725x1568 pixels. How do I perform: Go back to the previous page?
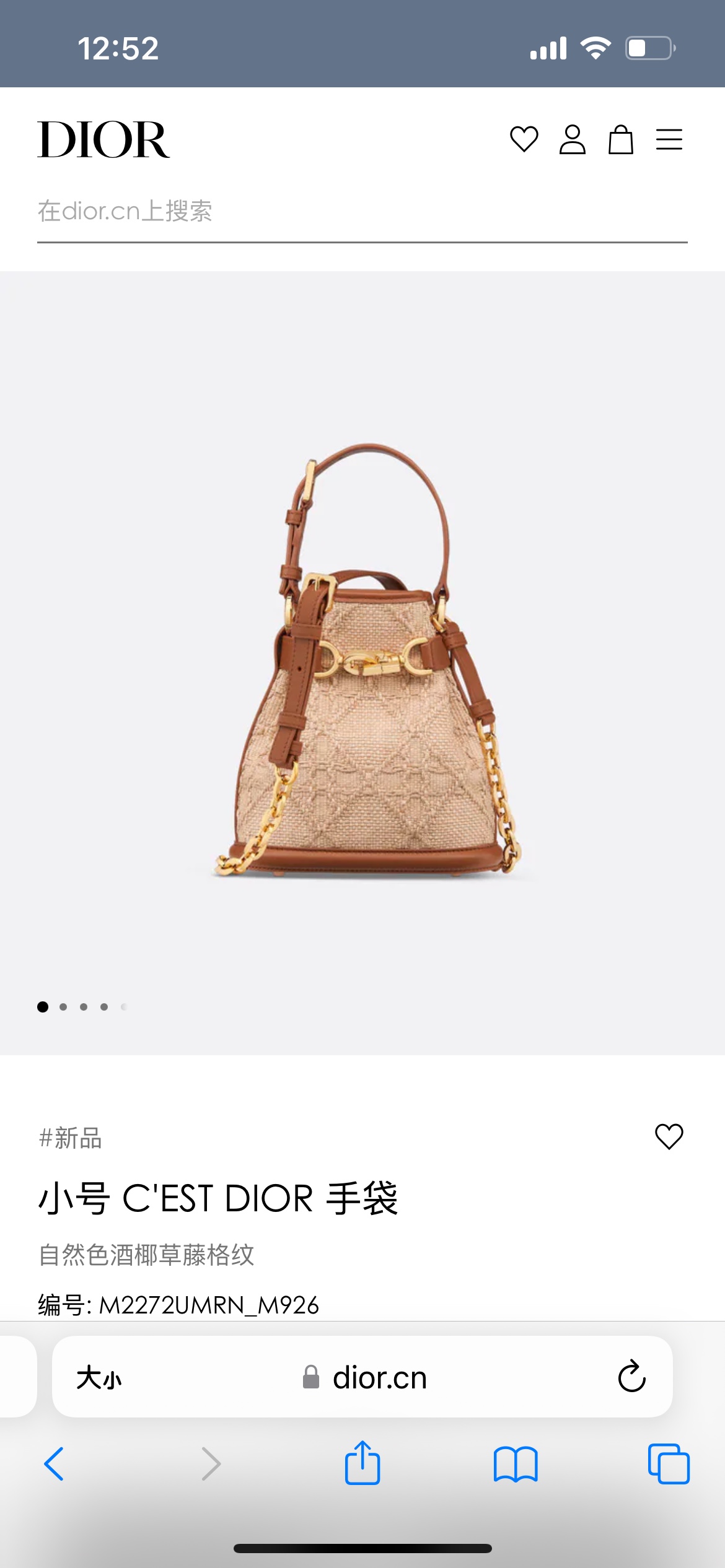[x=55, y=1464]
